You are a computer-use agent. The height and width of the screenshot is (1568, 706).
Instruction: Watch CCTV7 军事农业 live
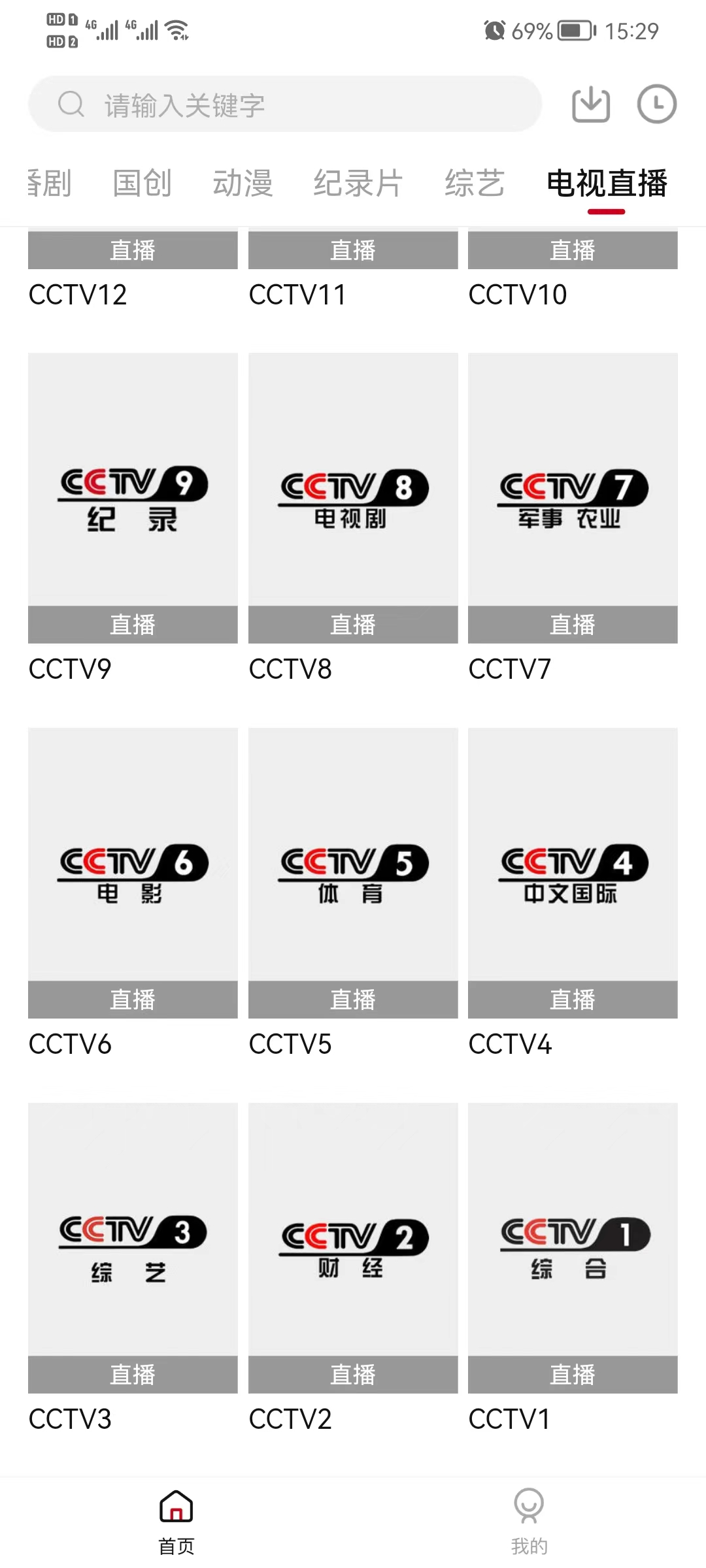pyautogui.click(x=573, y=498)
